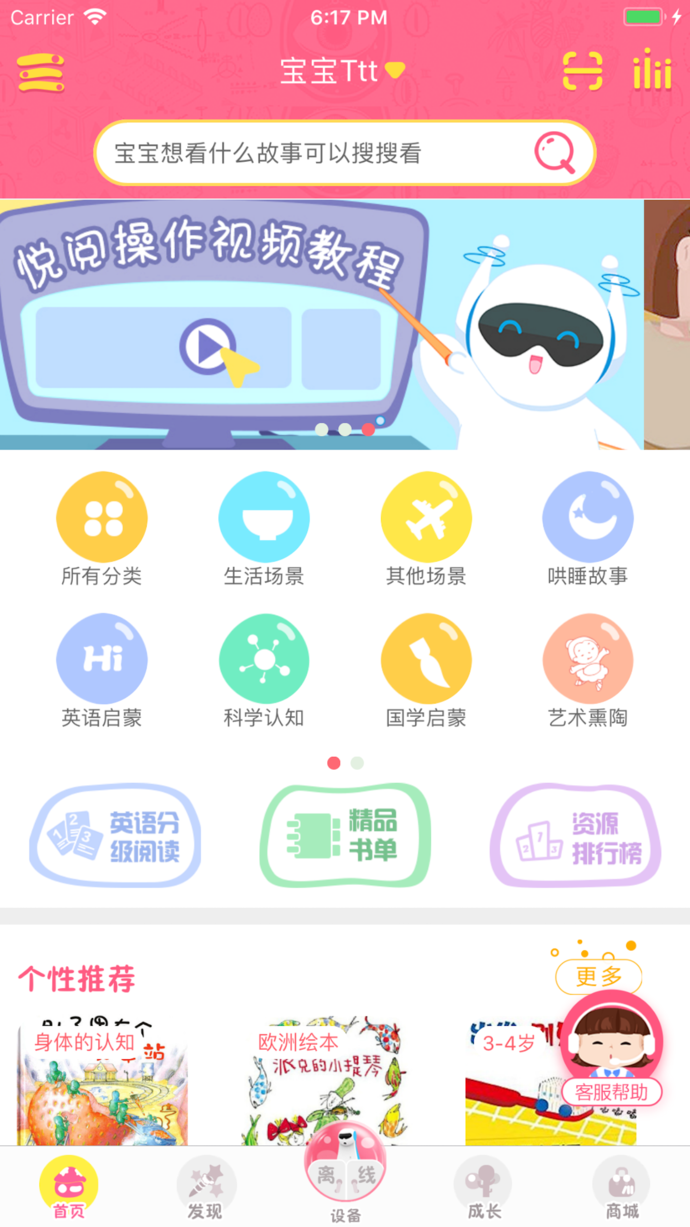Open 所有分类 category
The height and width of the screenshot is (1227, 690).
pos(101,531)
